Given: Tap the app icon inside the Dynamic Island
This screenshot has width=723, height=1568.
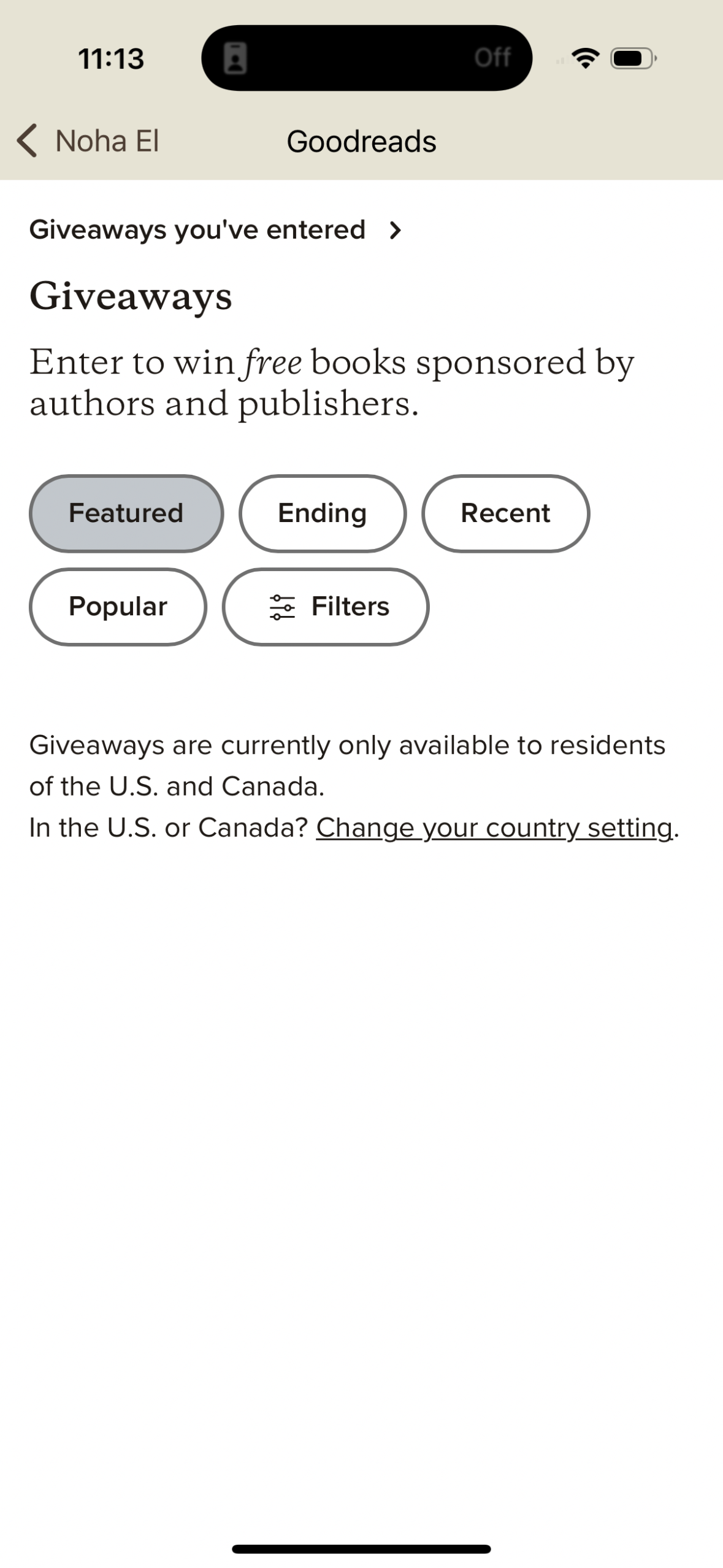Looking at the screenshot, I should (x=234, y=58).
